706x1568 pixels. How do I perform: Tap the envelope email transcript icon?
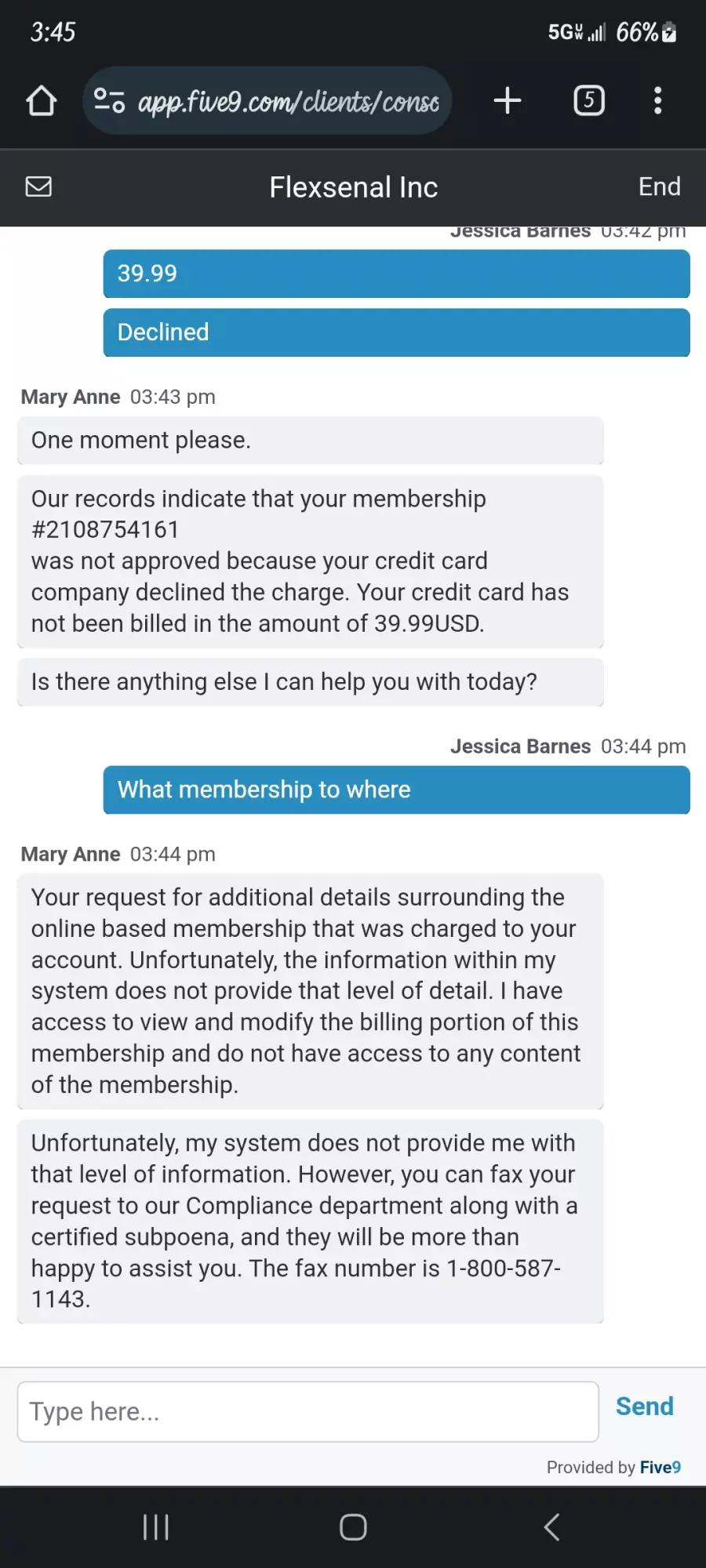click(38, 187)
